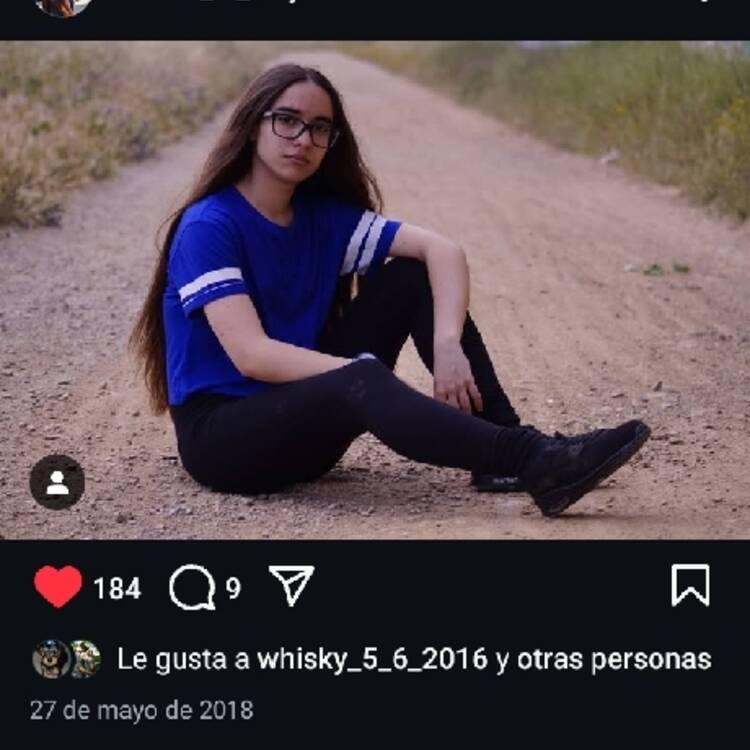Show tagged people in the photo

tap(57, 482)
